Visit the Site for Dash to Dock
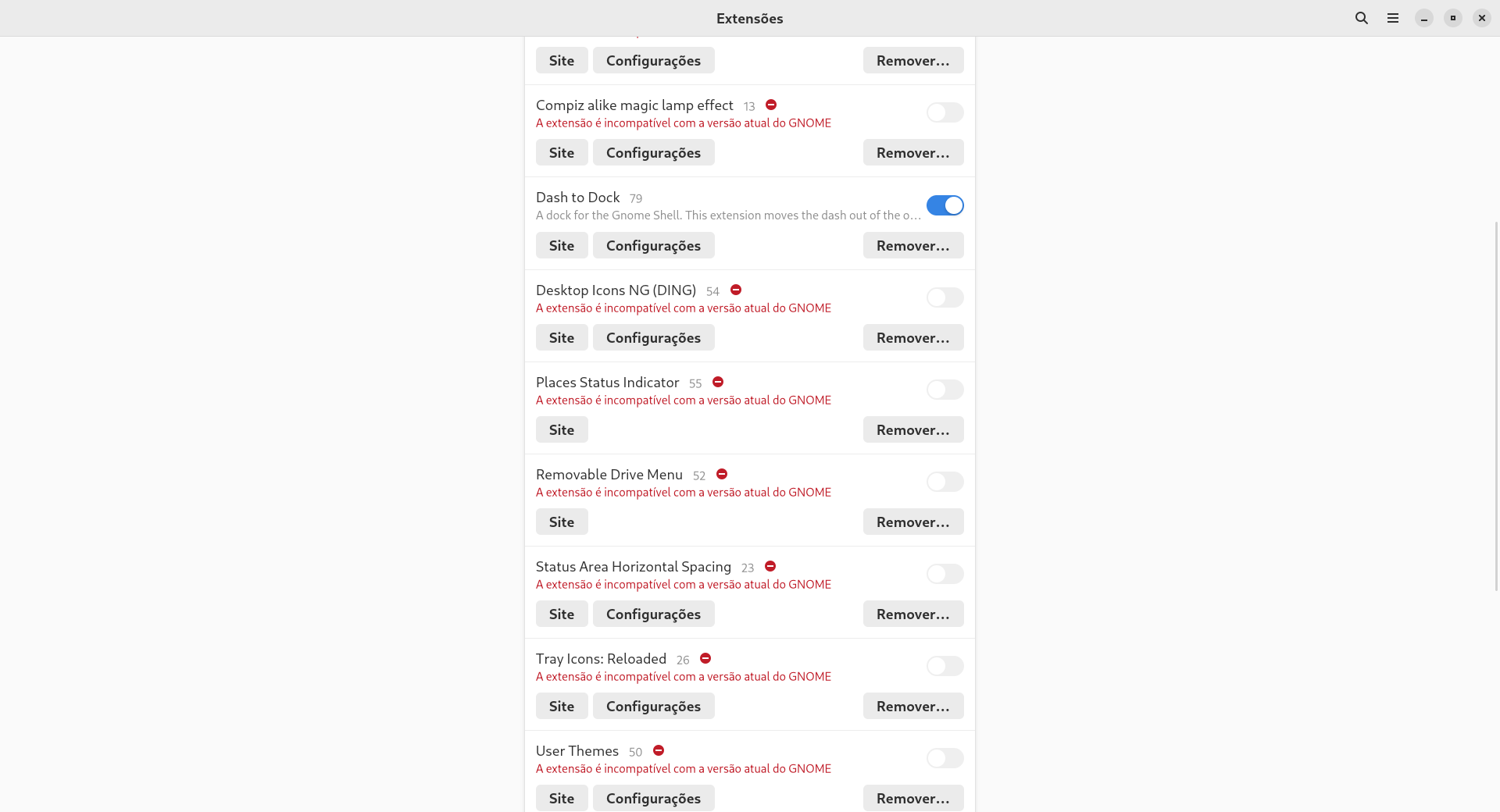Image resolution: width=1500 pixels, height=812 pixels. pos(561,246)
